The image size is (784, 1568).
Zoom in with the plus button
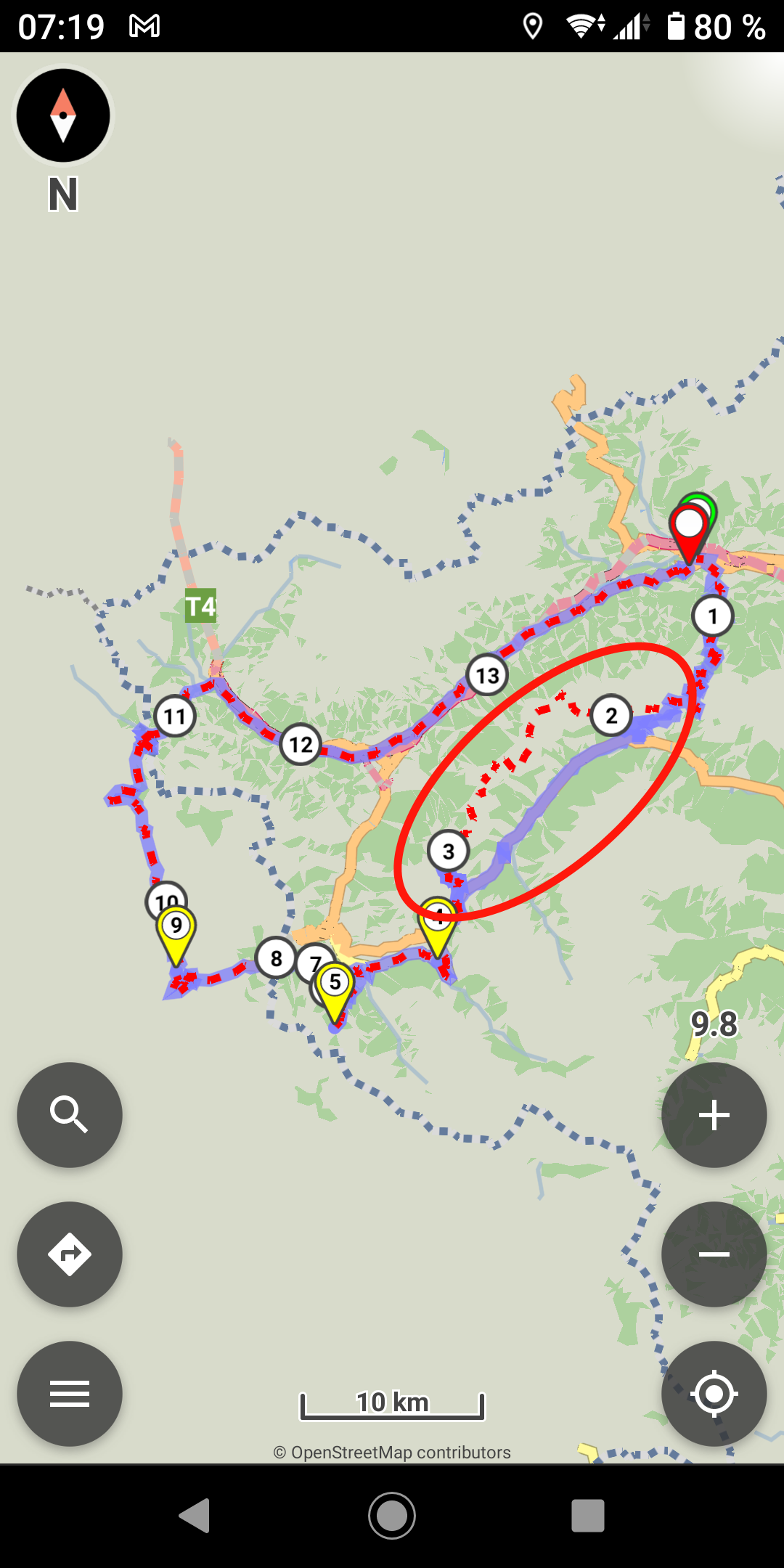click(x=714, y=1115)
